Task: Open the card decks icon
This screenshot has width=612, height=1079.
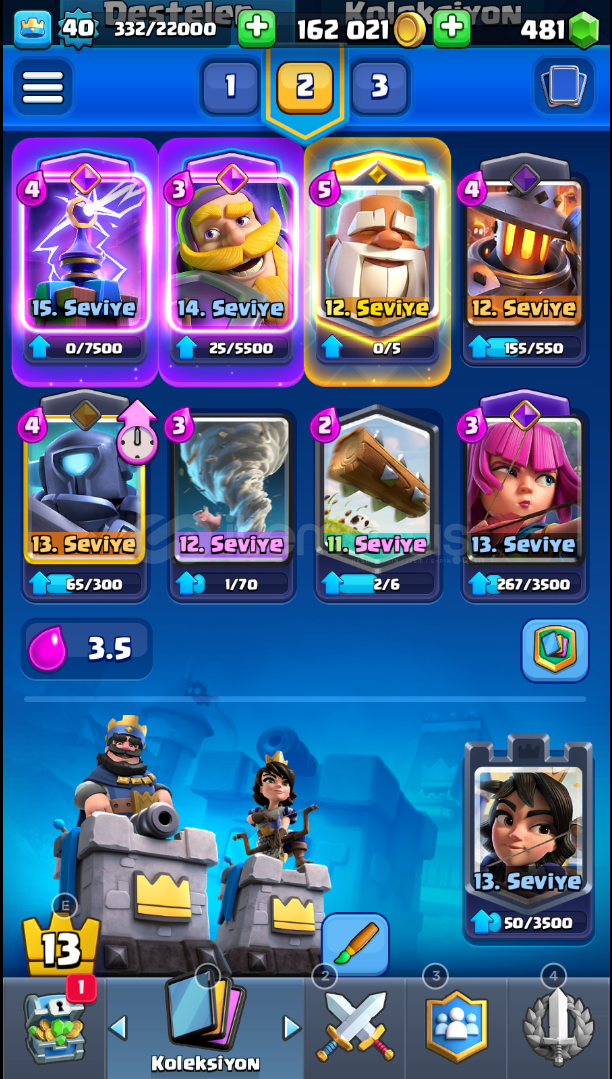Action: click(564, 87)
